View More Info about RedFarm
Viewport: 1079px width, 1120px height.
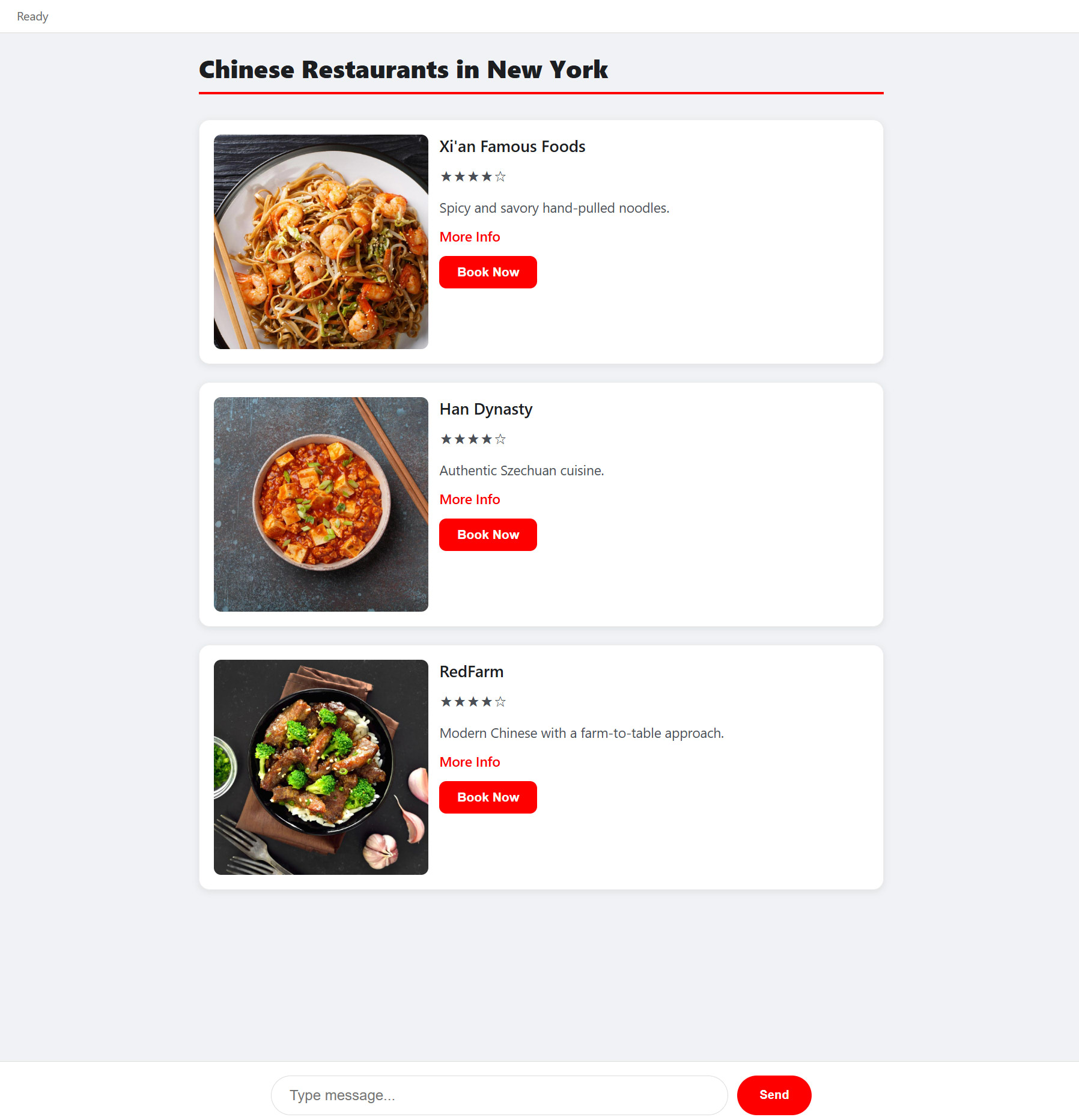pyautogui.click(x=469, y=762)
